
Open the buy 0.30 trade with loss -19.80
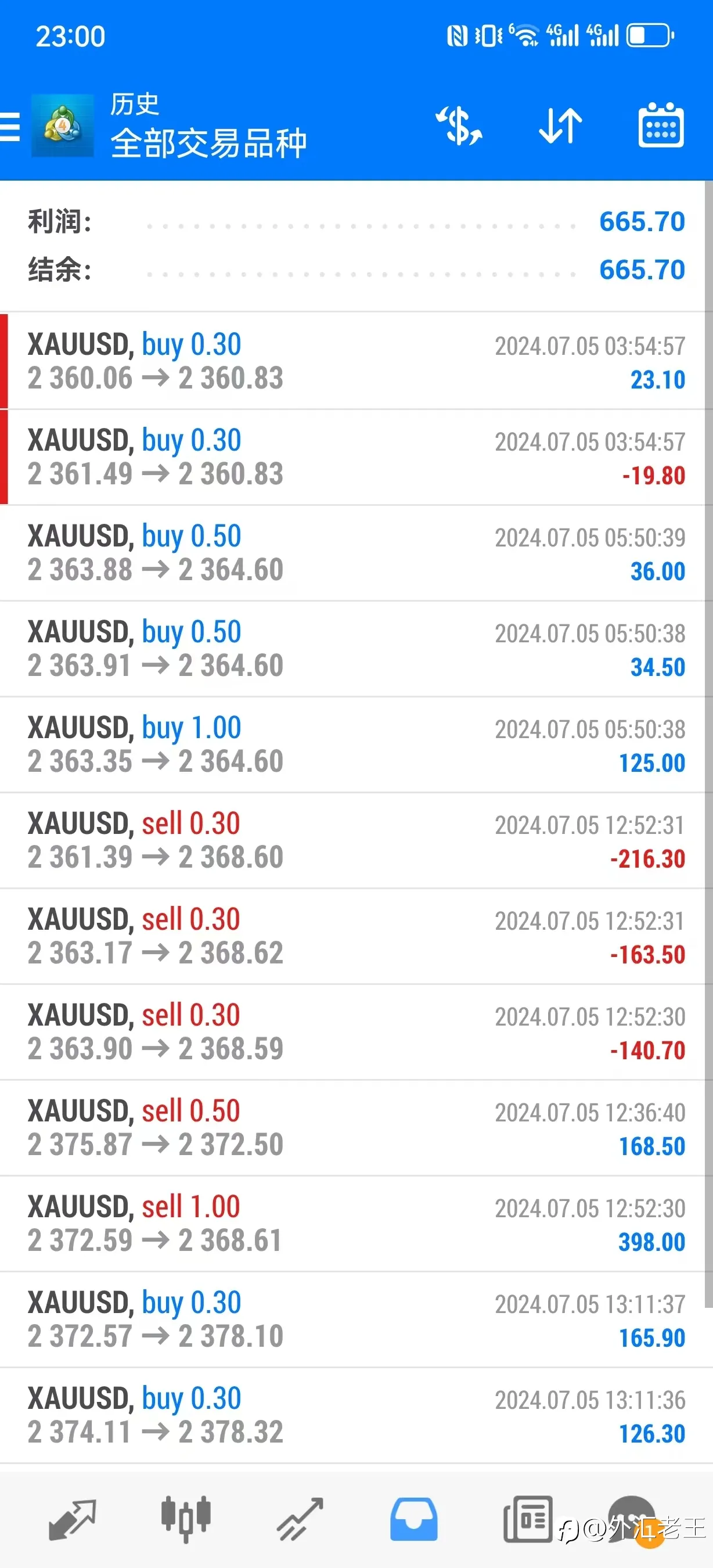click(356, 457)
